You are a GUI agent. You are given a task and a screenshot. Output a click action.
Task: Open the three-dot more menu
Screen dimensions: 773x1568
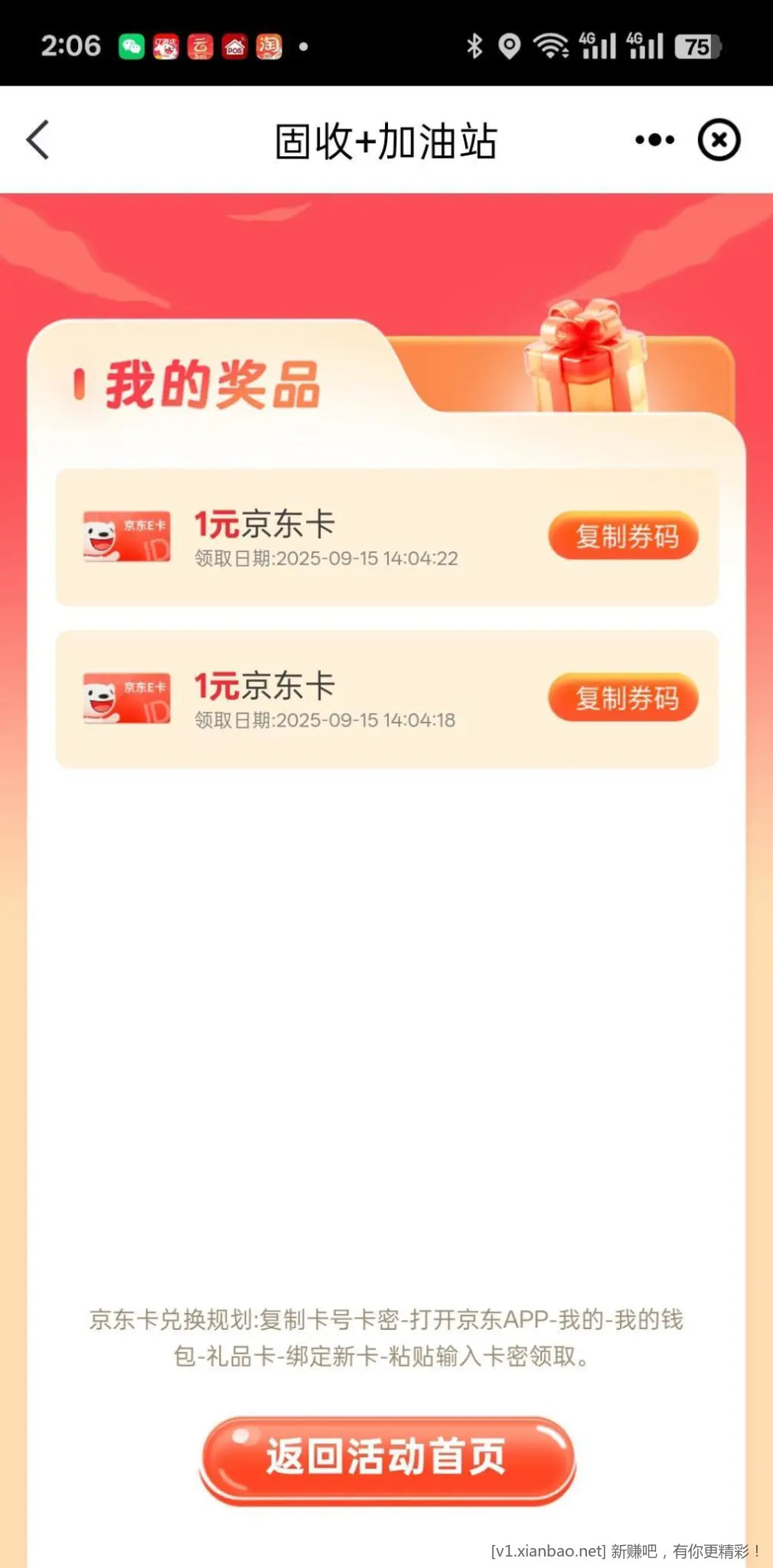(x=654, y=140)
